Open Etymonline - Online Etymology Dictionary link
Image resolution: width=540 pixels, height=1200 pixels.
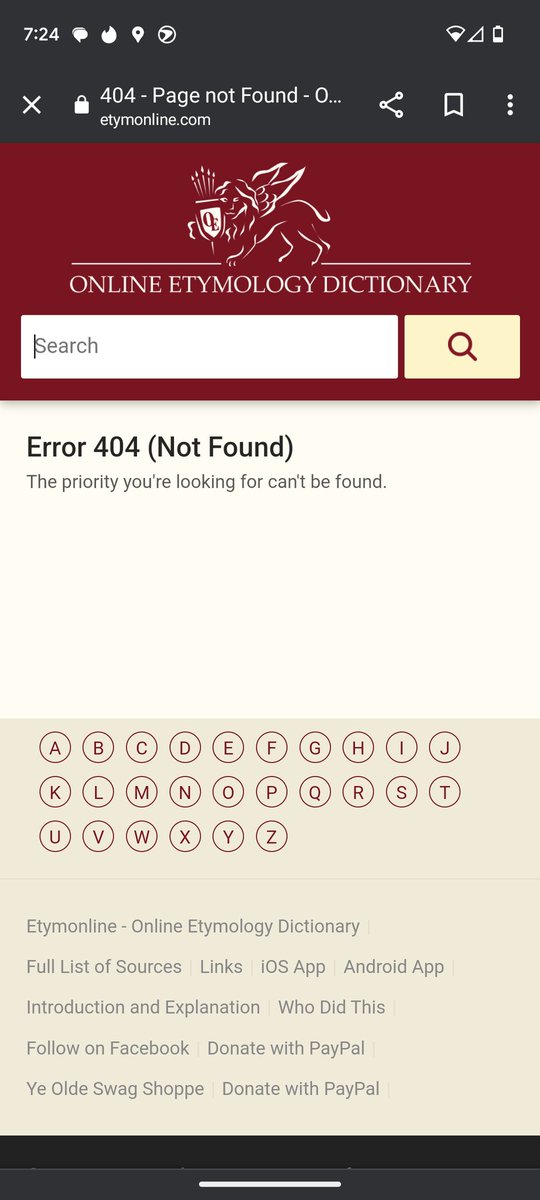point(193,927)
